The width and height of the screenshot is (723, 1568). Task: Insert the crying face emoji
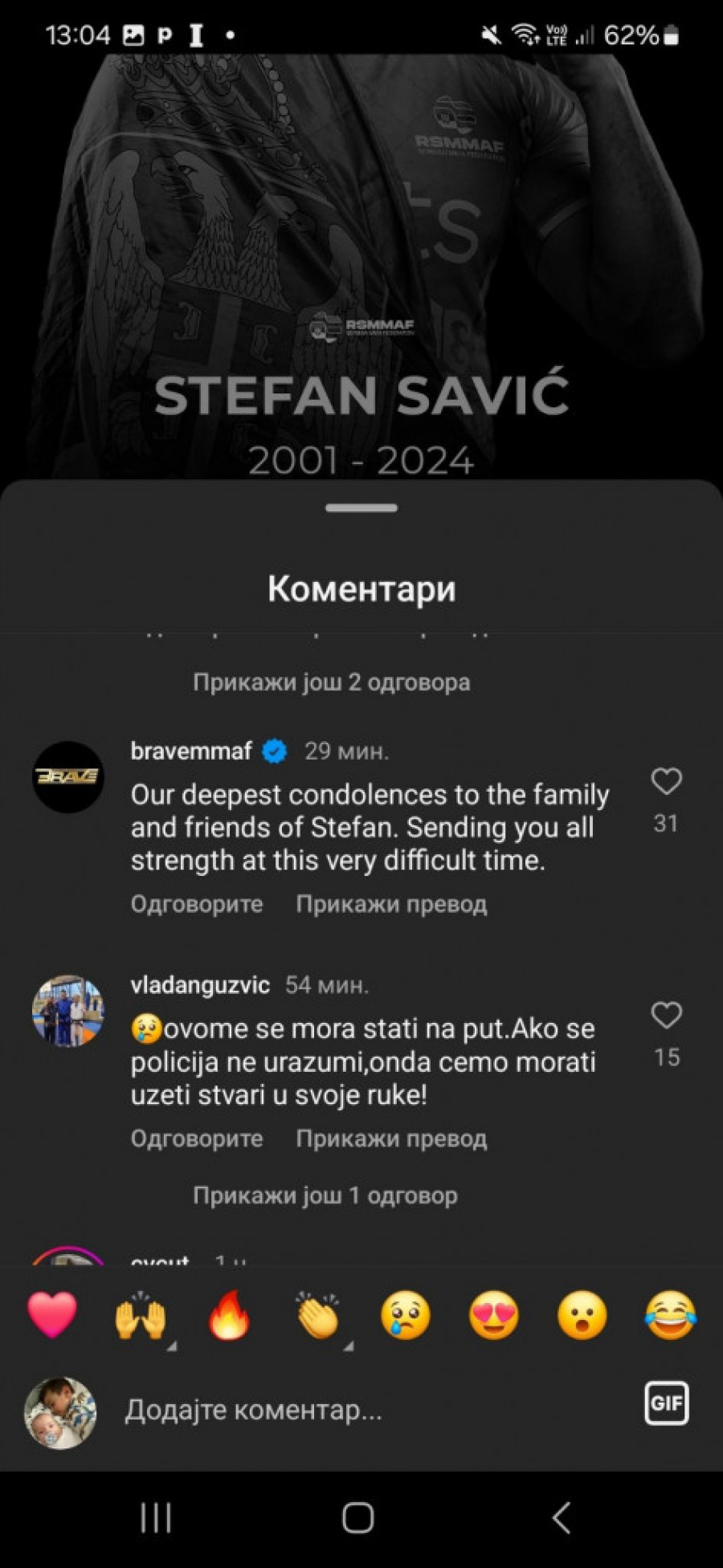coord(406,1316)
